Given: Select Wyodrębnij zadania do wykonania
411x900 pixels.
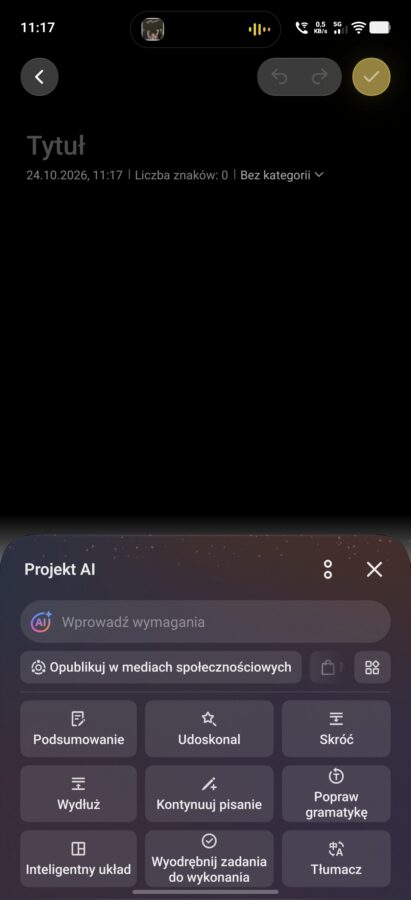Looking at the screenshot, I should coord(209,859).
